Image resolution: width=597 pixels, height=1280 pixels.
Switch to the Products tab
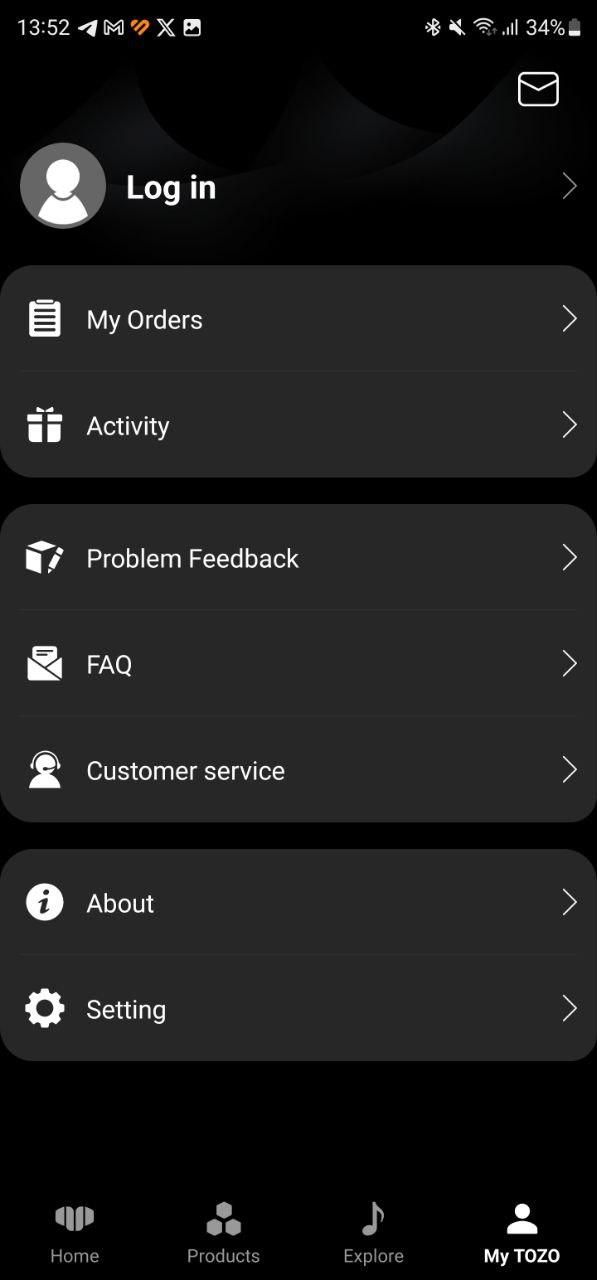pos(223,1233)
